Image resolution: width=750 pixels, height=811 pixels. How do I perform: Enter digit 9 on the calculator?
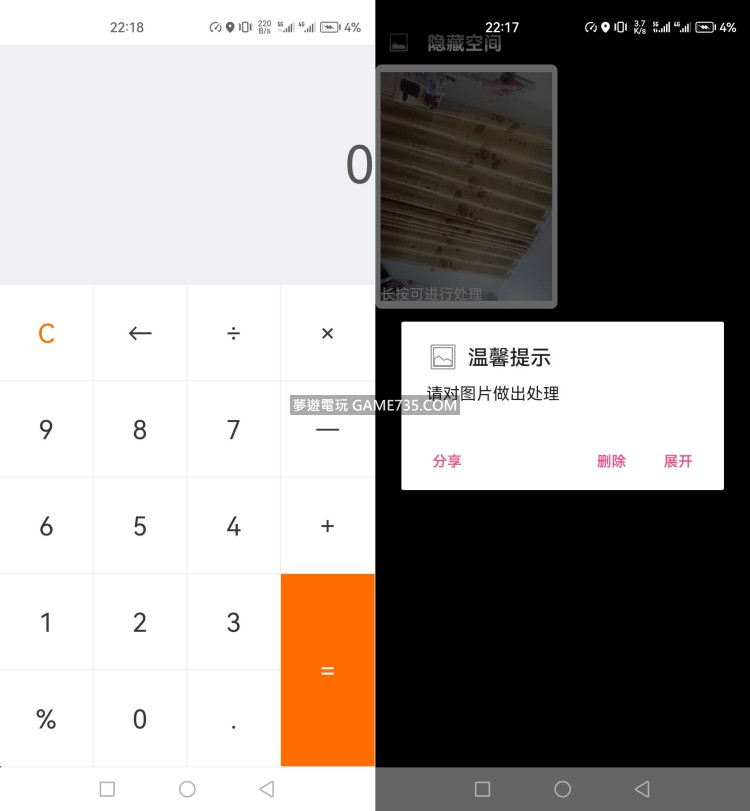click(46, 430)
